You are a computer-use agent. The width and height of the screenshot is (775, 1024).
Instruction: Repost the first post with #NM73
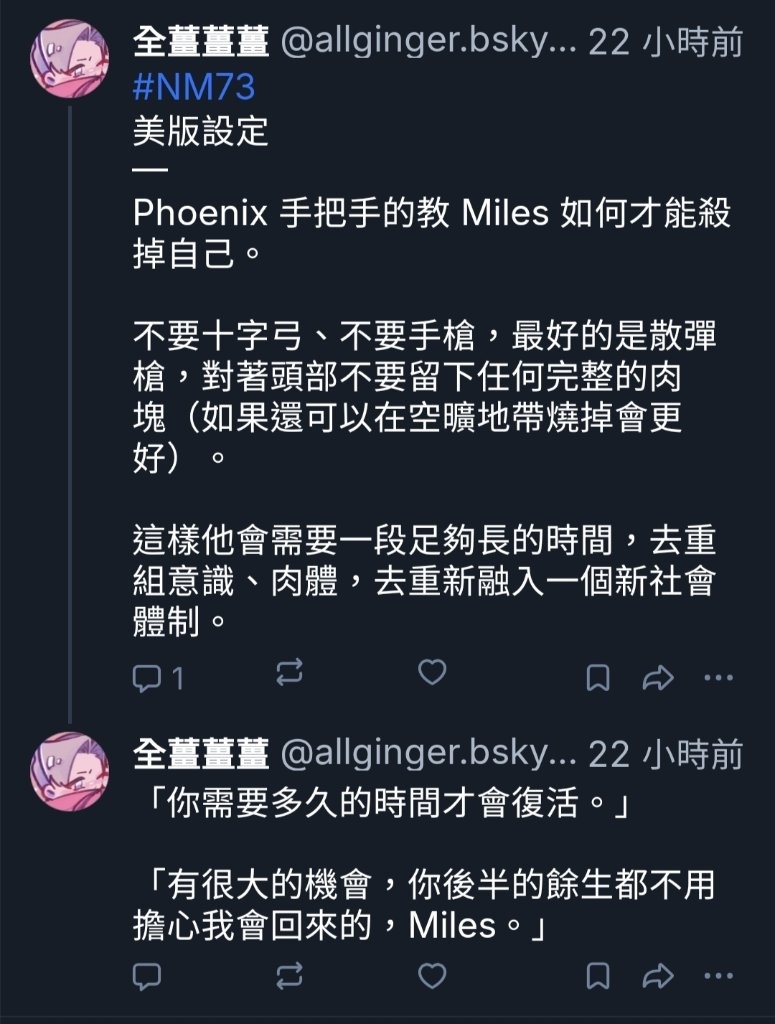[x=289, y=675]
